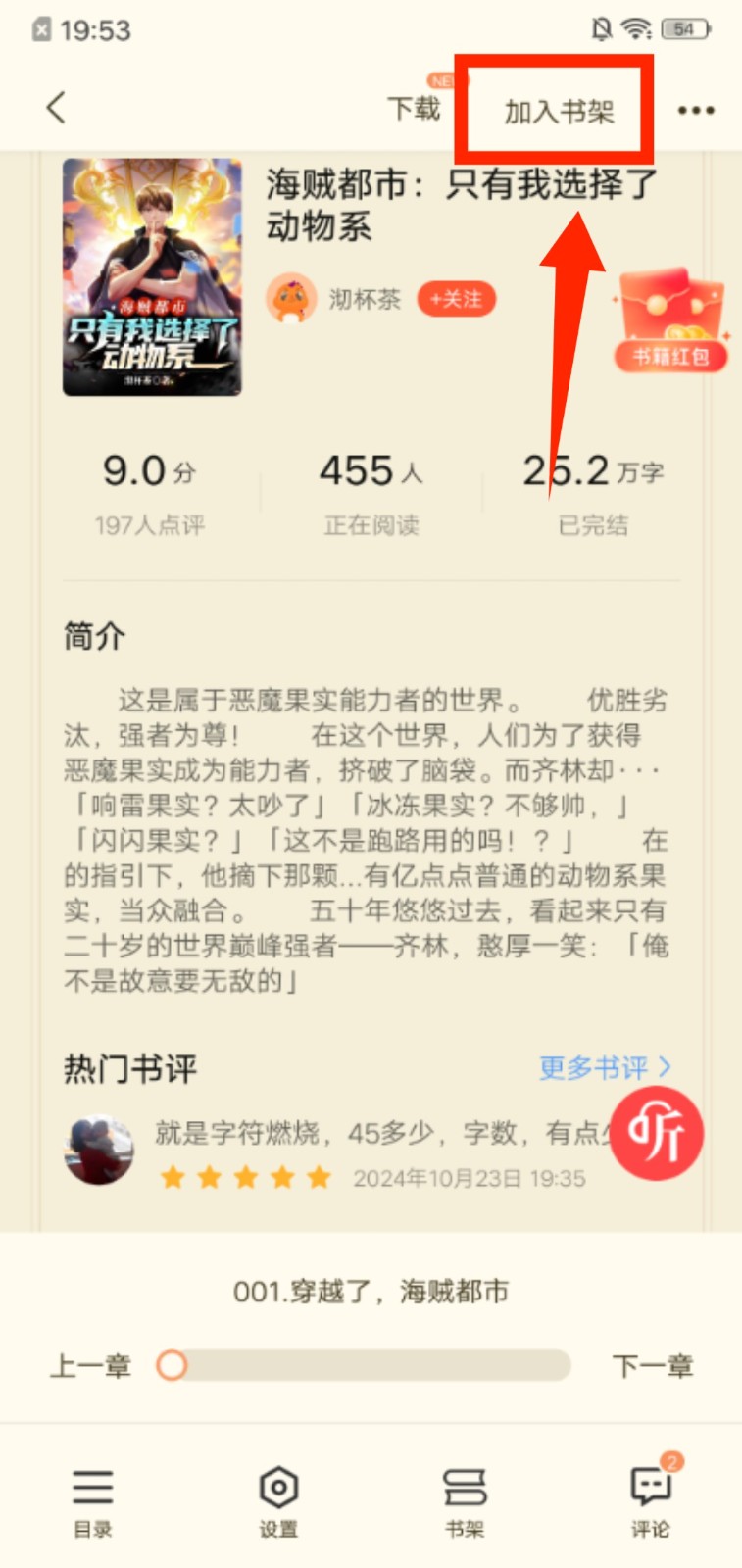Open the three-dot overflow menu
The height and width of the screenshot is (1568, 742).
695,110
